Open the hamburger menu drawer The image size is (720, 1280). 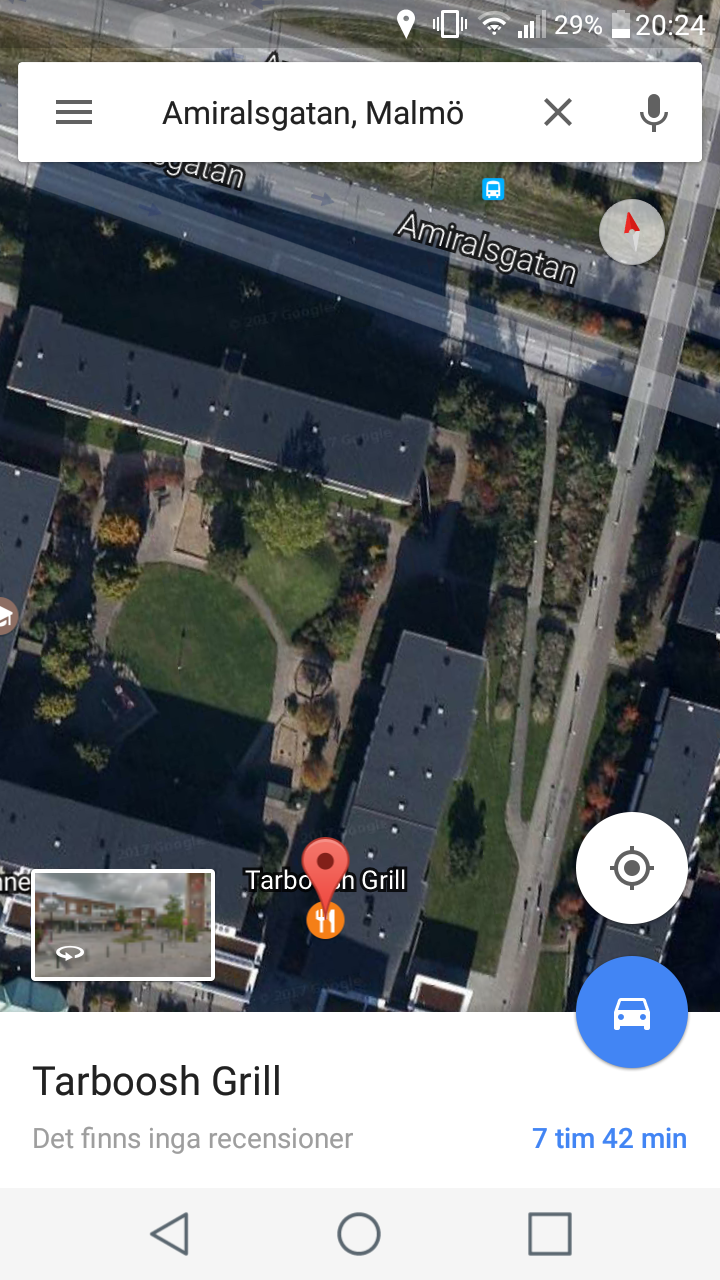pyautogui.click(x=74, y=113)
